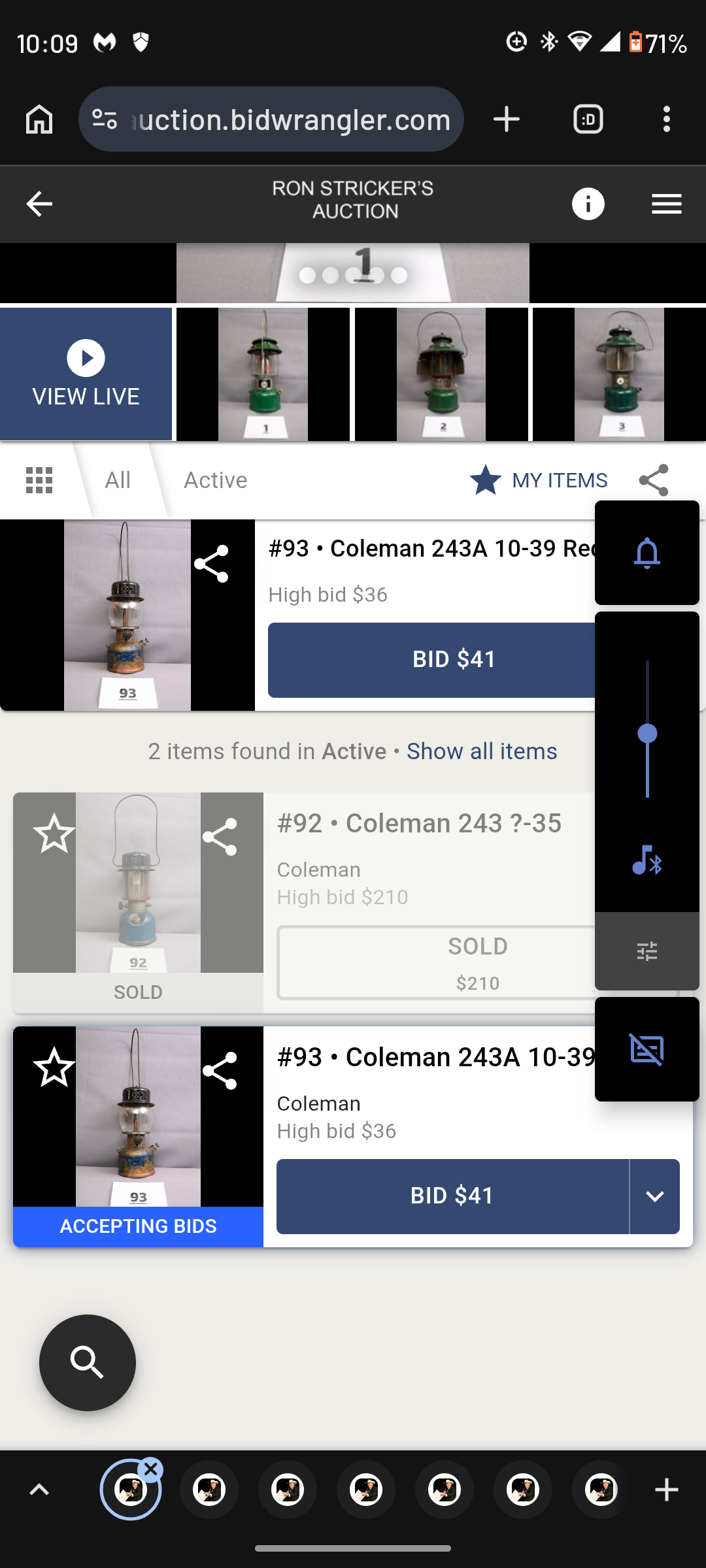Tap Show all items link

pyautogui.click(x=482, y=751)
